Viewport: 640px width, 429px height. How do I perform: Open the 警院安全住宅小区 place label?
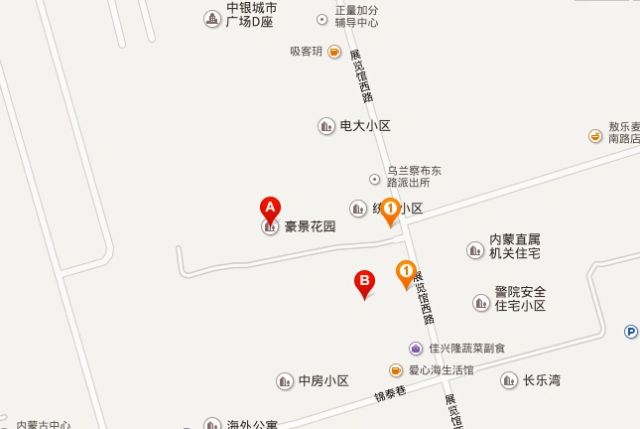[x=520, y=298]
